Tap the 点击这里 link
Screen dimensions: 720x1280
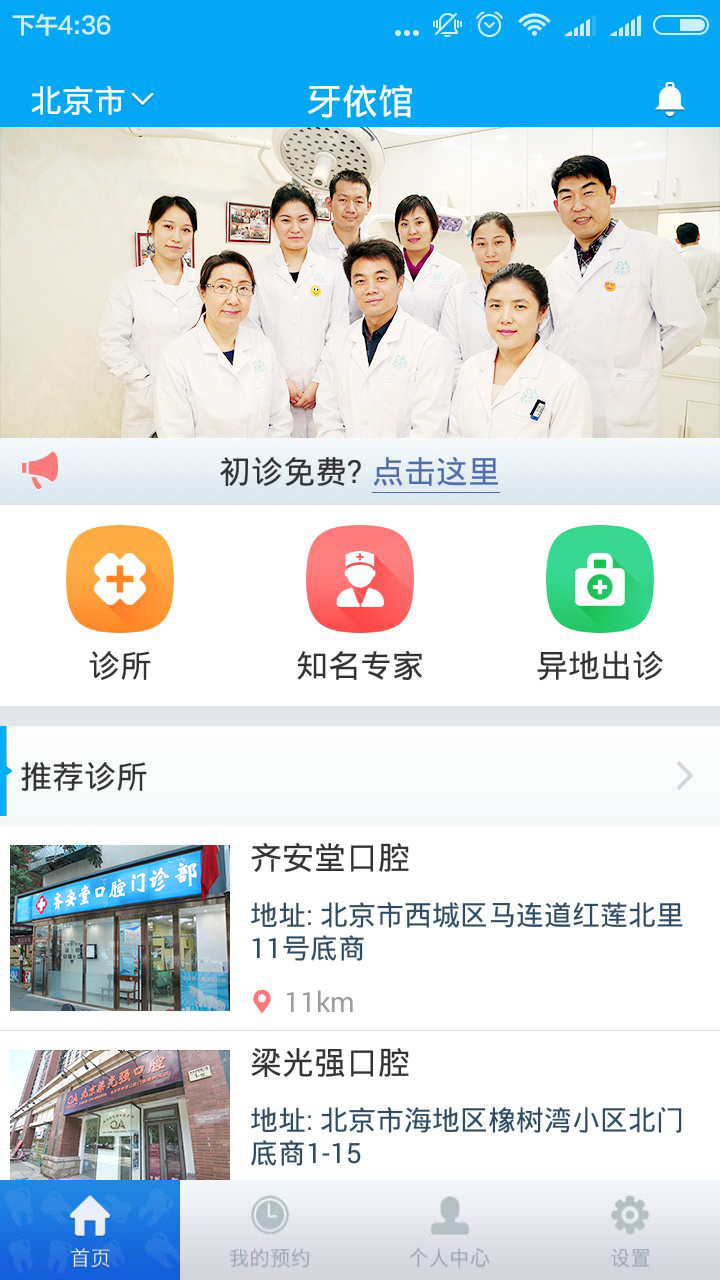435,472
